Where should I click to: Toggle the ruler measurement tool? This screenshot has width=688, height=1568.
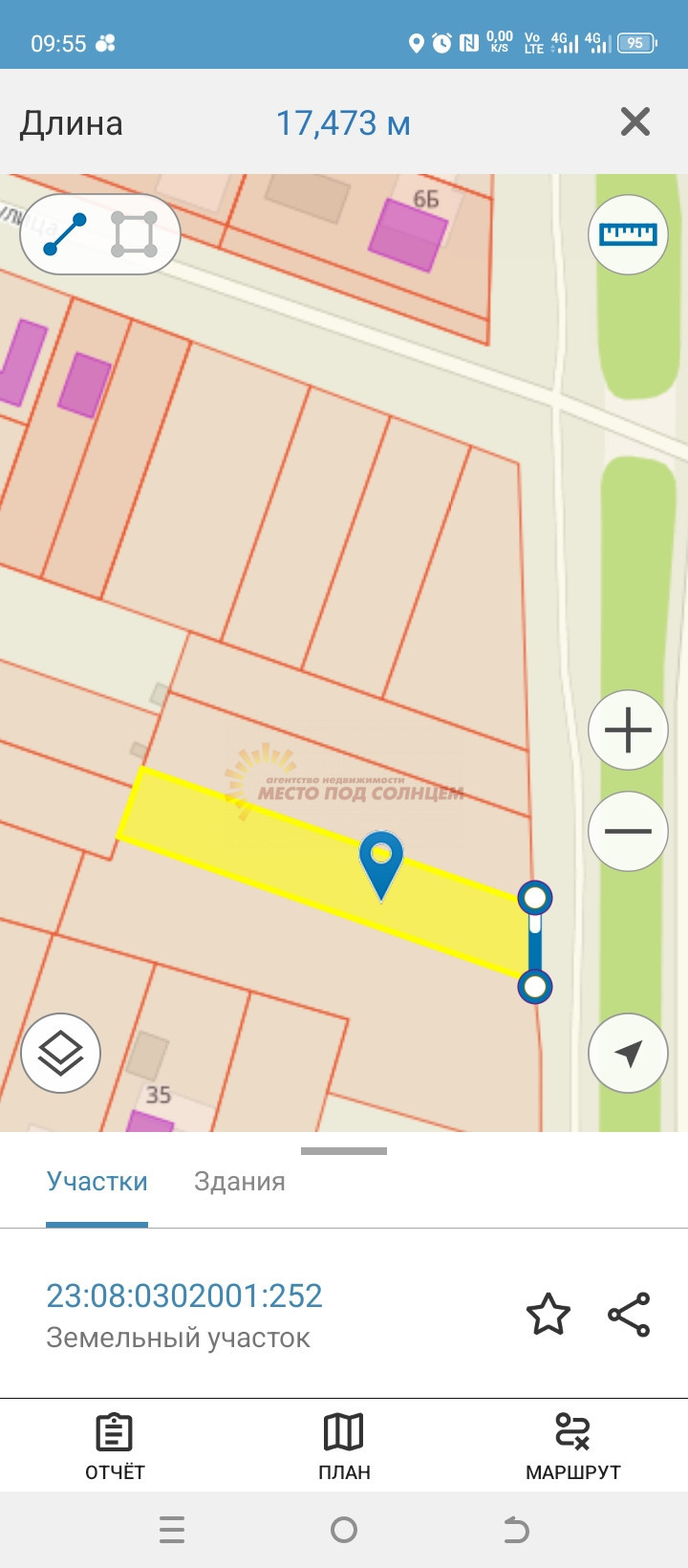[628, 234]
